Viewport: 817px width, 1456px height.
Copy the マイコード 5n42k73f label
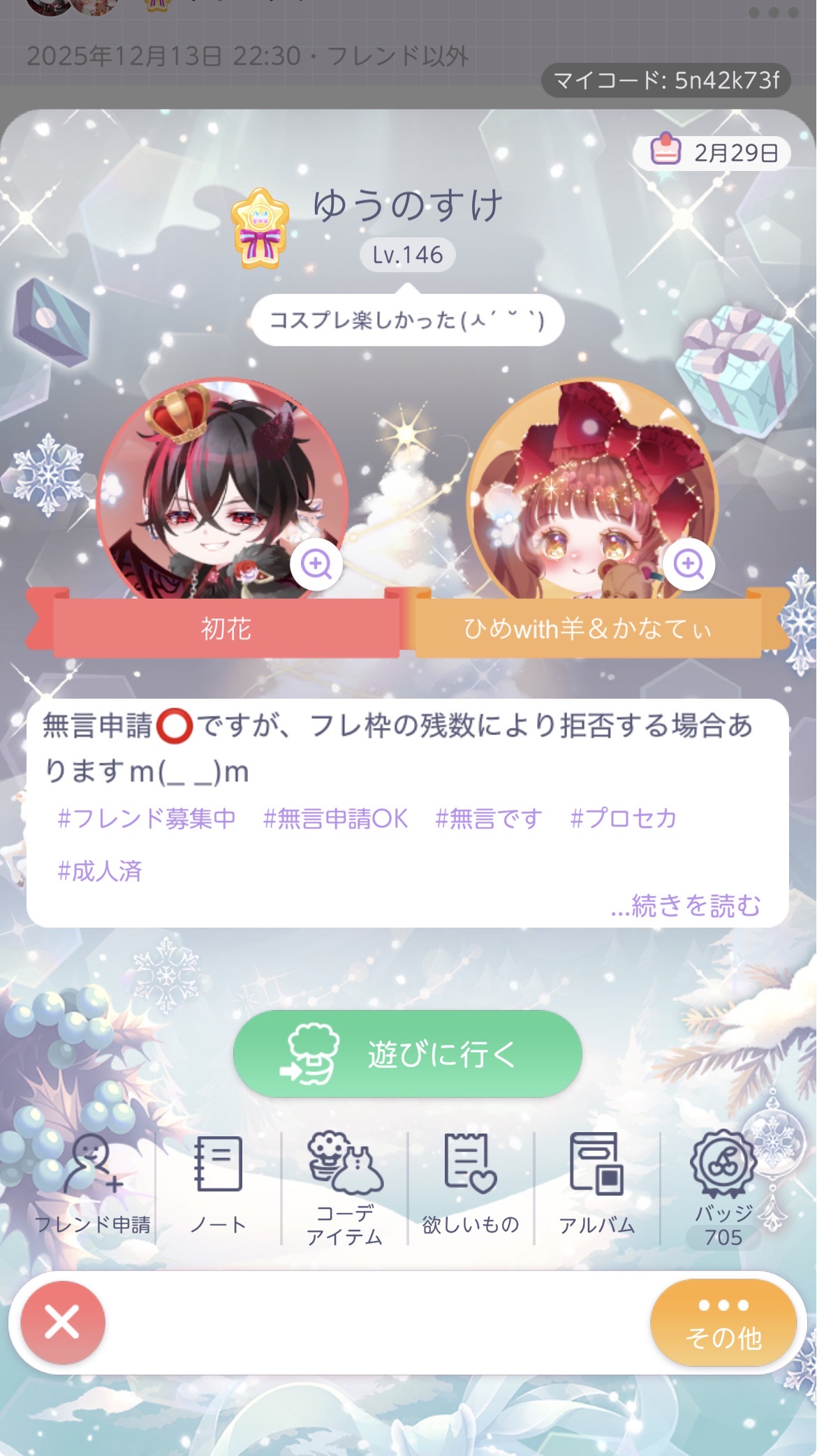[x=666, y=81]
